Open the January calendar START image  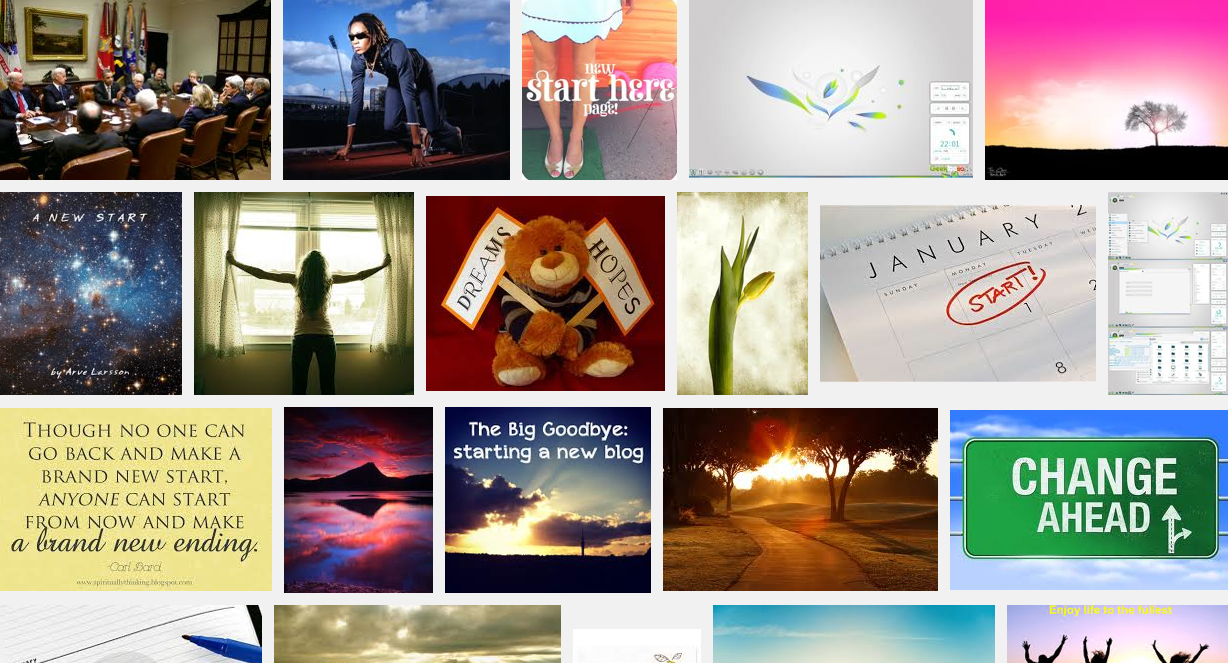[957, 293]
